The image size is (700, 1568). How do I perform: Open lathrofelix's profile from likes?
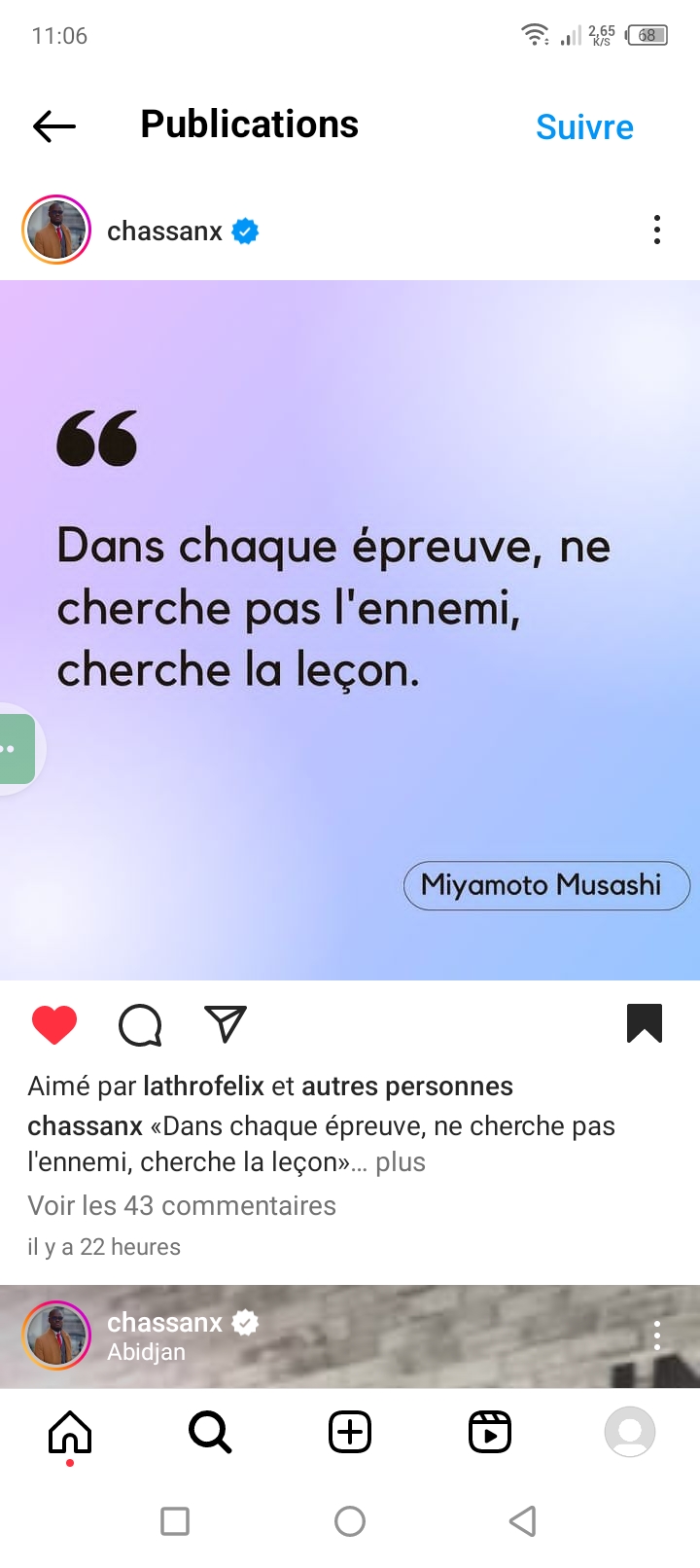[203, 1086]
